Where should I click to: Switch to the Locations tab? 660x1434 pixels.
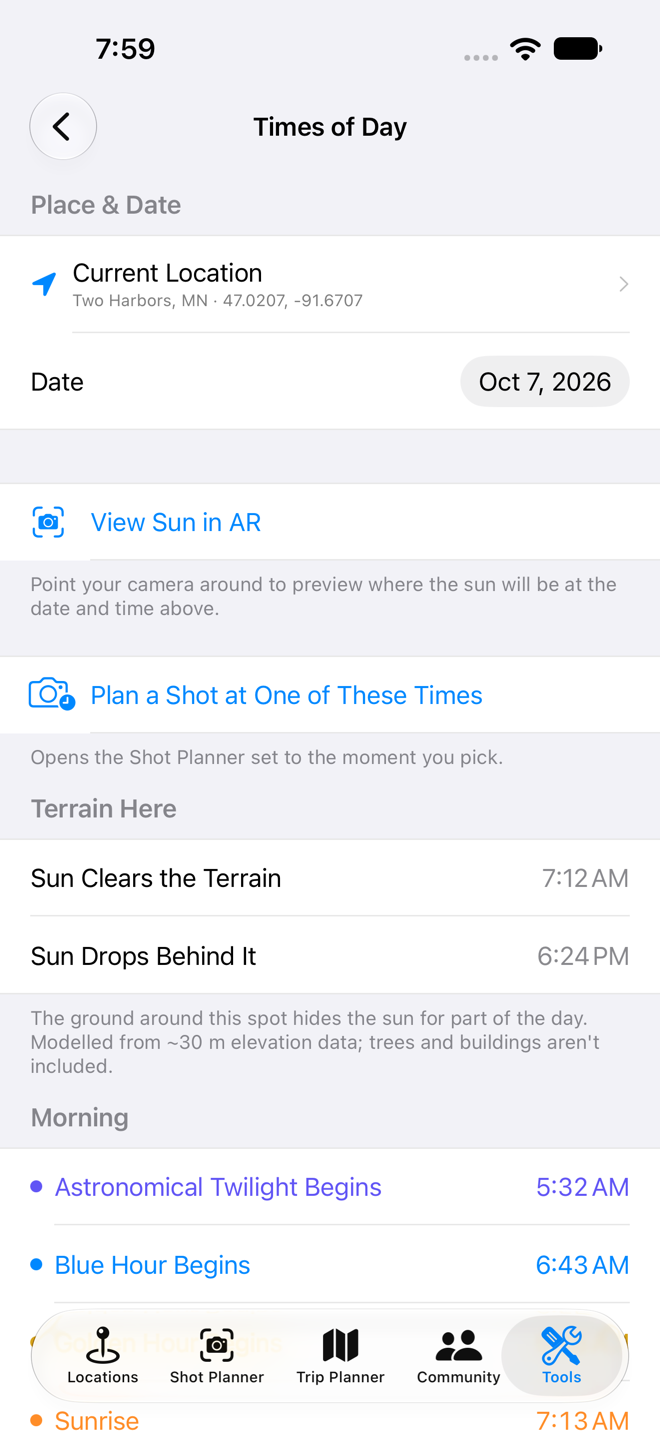103,1356
